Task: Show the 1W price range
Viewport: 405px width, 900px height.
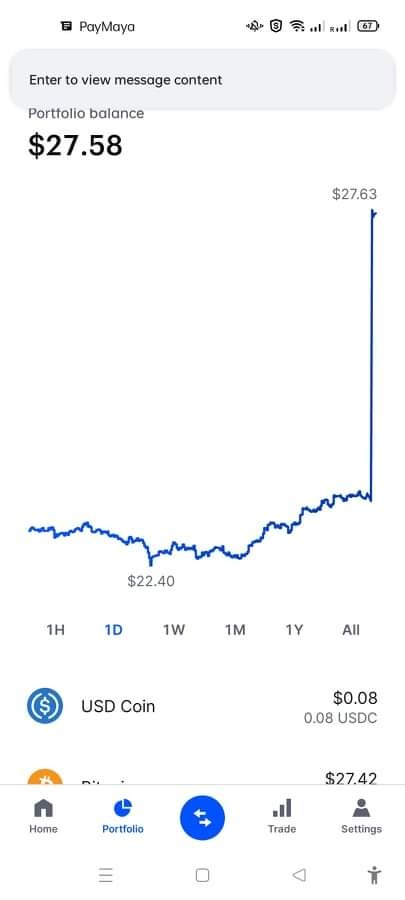Action: [174, 630]
